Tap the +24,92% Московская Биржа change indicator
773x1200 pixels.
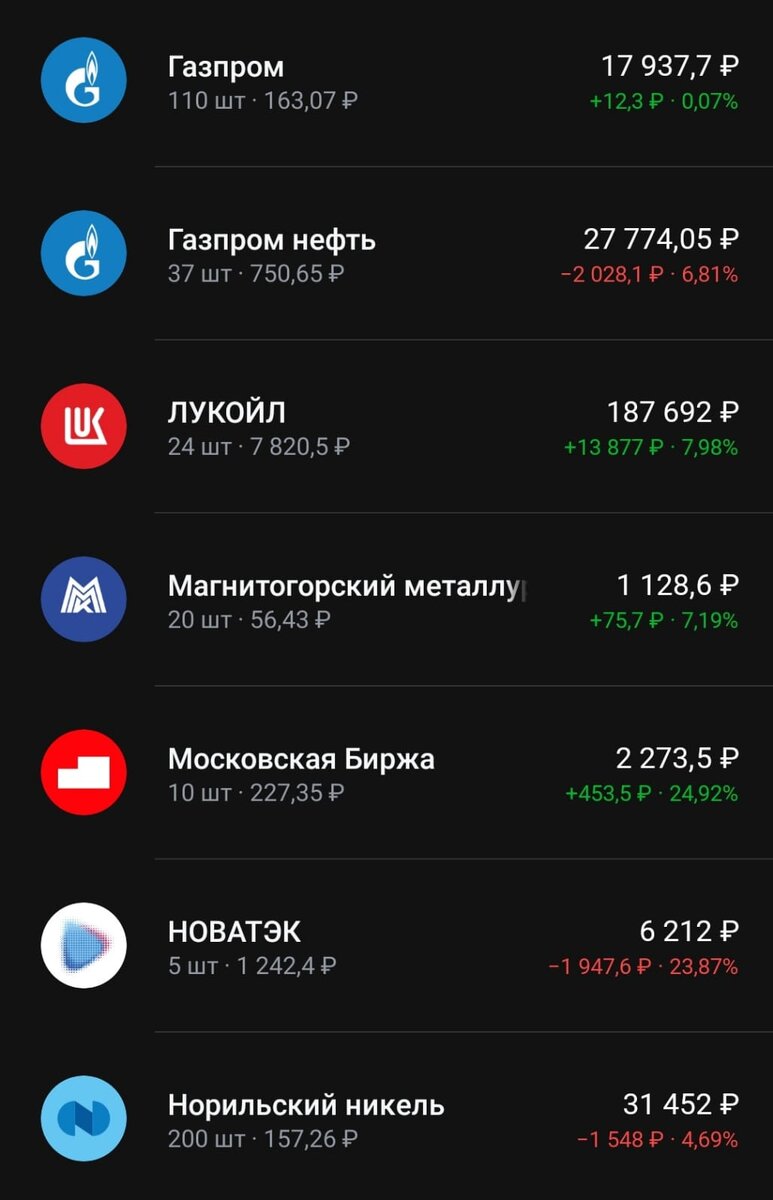tap(702, 794)
